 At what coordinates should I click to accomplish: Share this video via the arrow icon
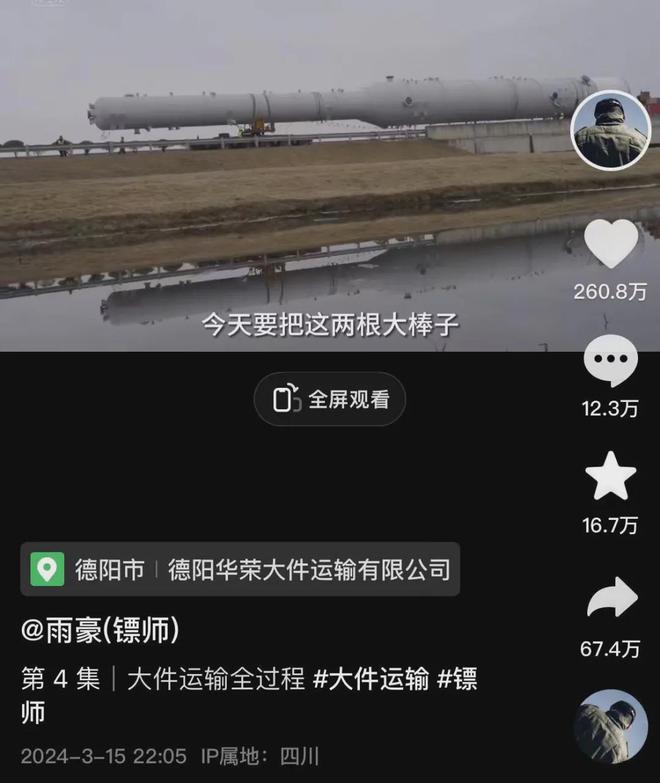(x=611, y=598)
